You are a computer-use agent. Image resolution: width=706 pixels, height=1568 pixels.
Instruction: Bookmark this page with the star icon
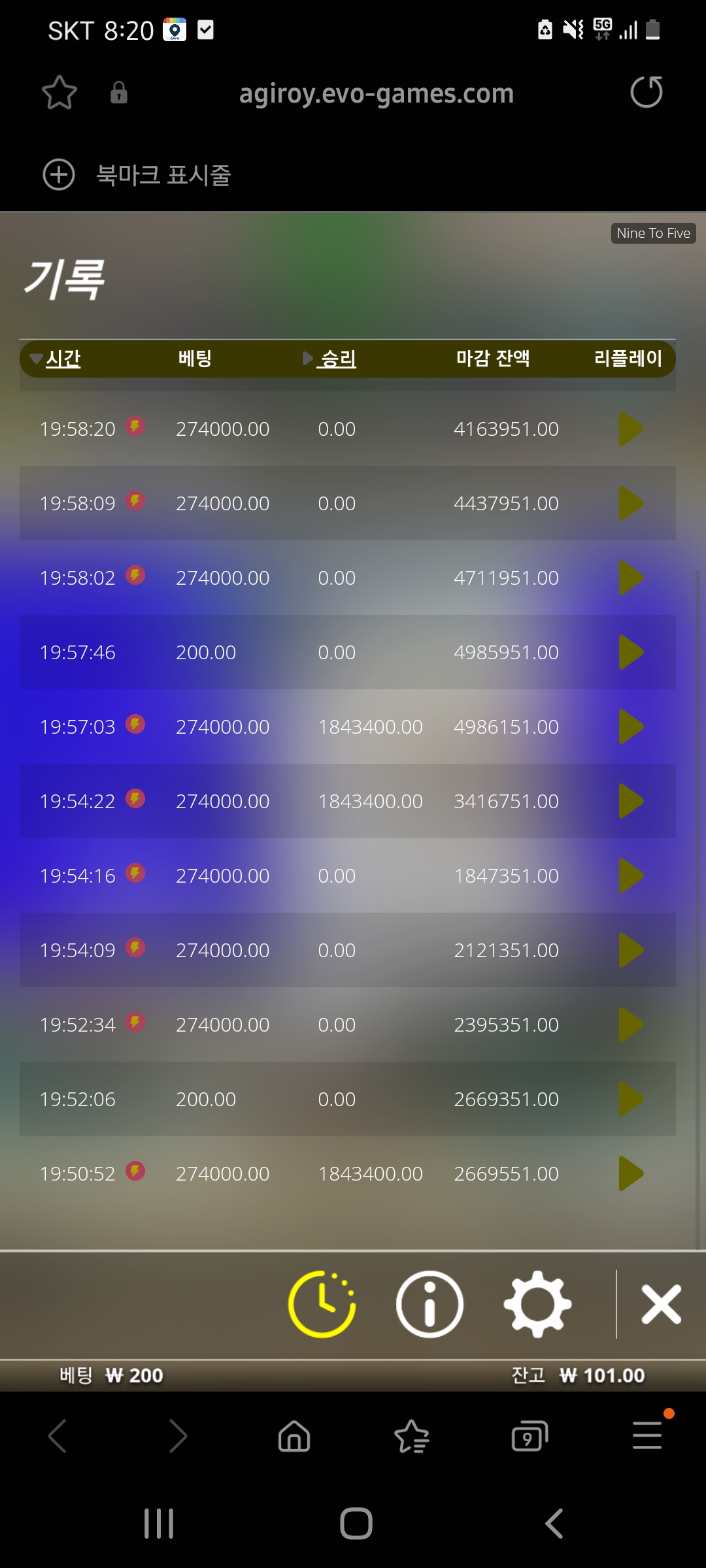click(x=59, y=92)
